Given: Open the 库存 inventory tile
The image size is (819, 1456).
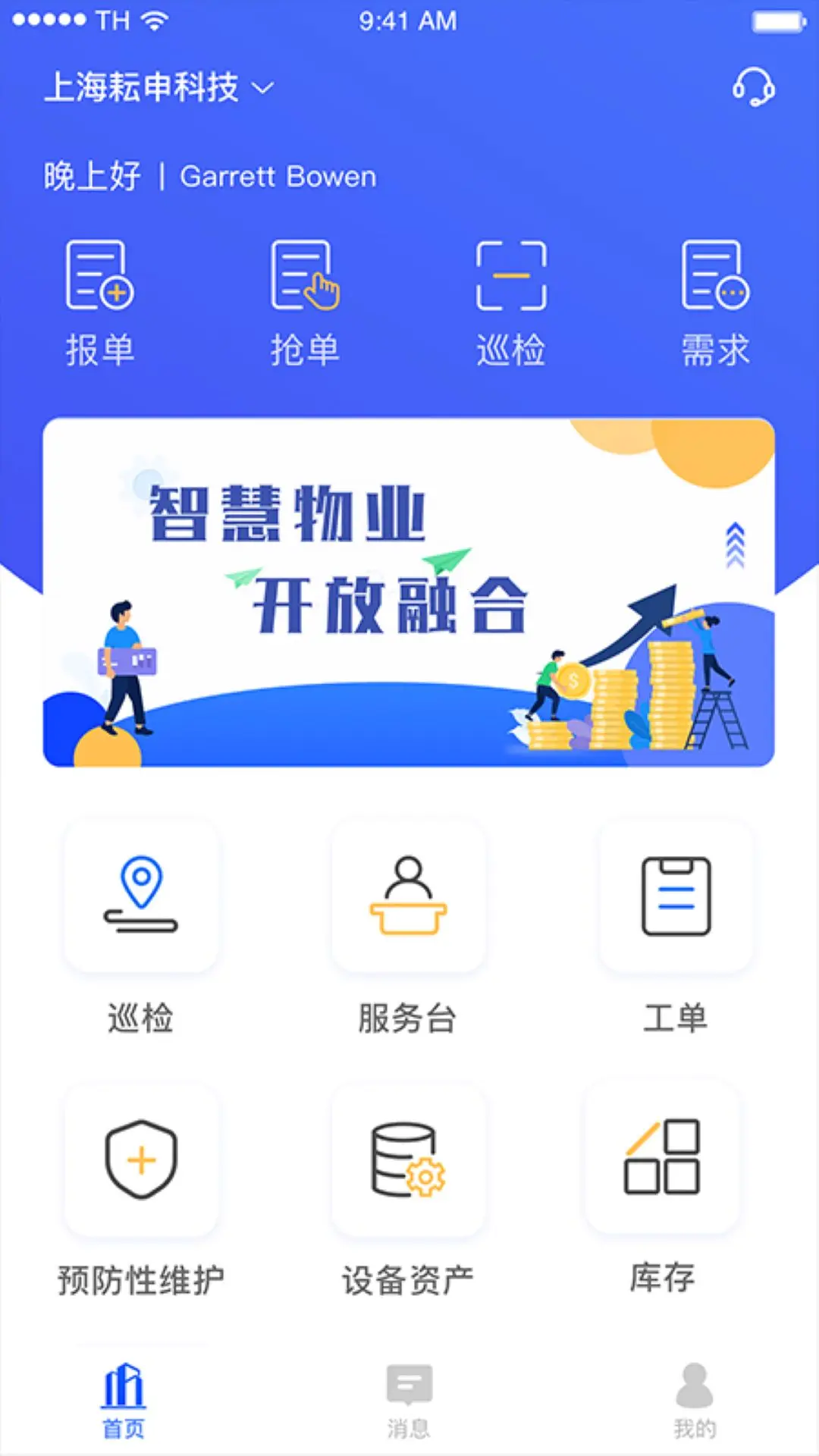Looking at the screenshot, I should tap(662, 1157).
